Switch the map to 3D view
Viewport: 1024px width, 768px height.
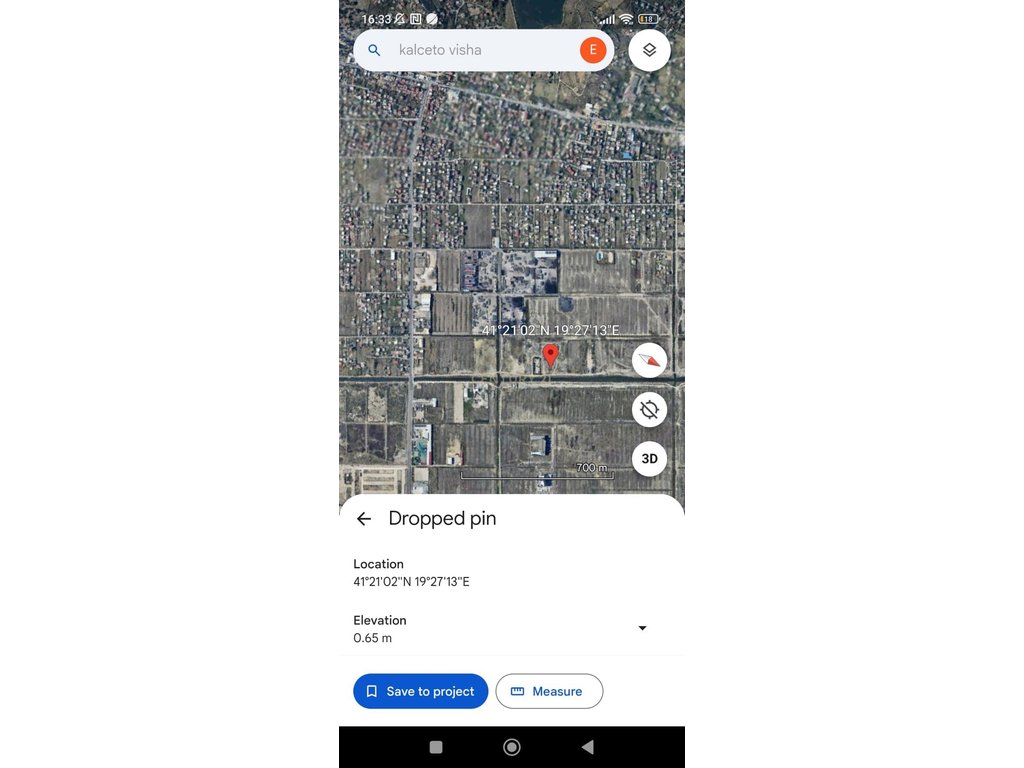[649, 459]
